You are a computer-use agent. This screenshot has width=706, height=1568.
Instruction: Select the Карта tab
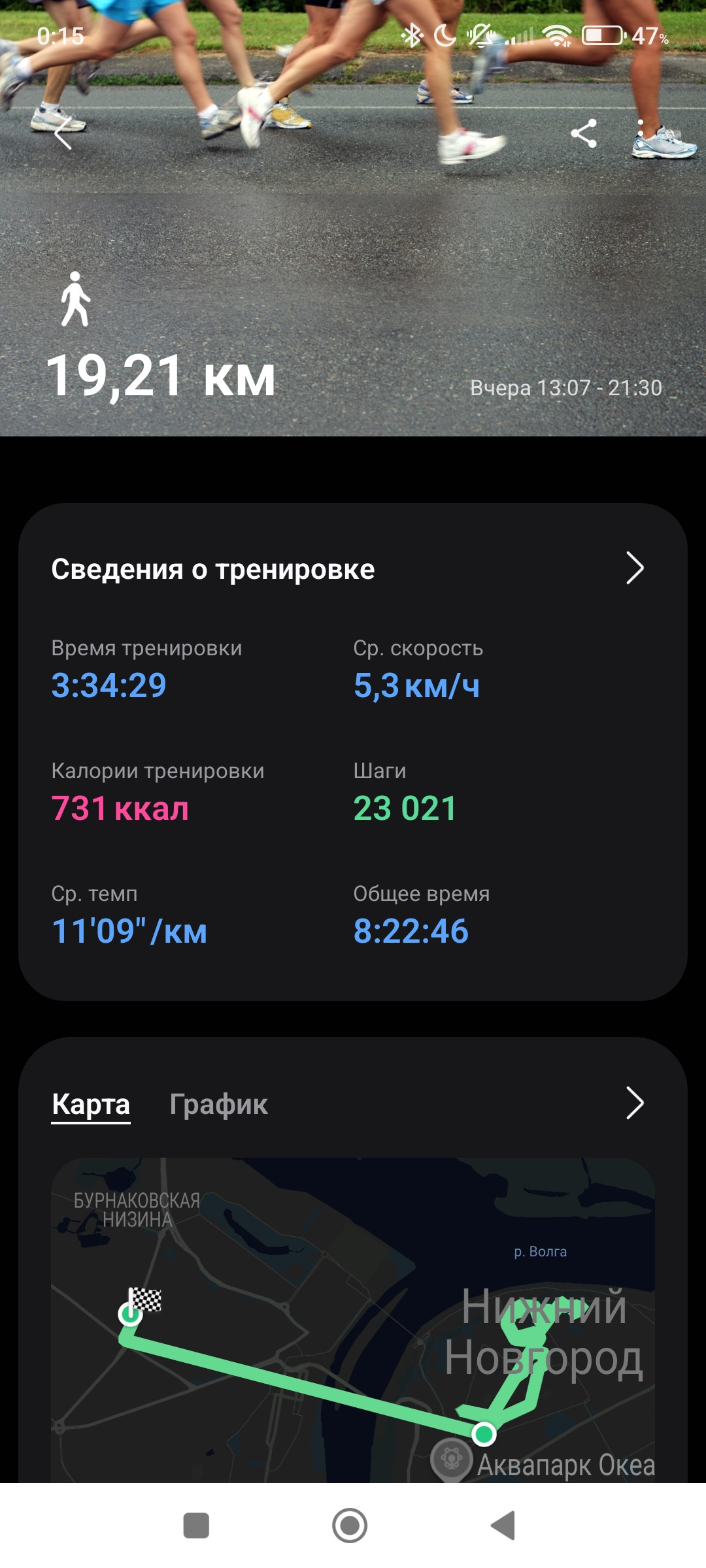(91, 1104)
